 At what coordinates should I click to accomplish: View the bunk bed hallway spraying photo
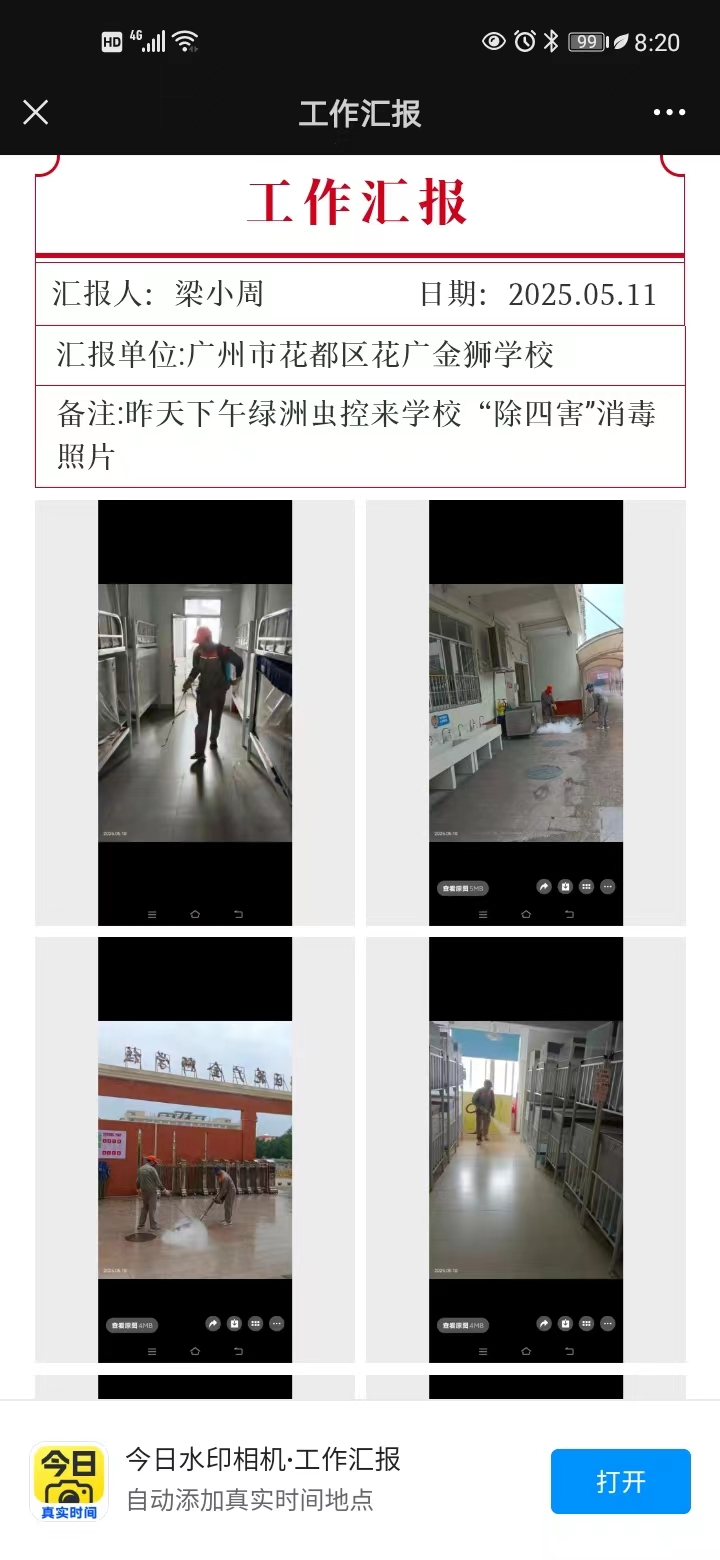pyautogui.click(x=526, y=1149)
